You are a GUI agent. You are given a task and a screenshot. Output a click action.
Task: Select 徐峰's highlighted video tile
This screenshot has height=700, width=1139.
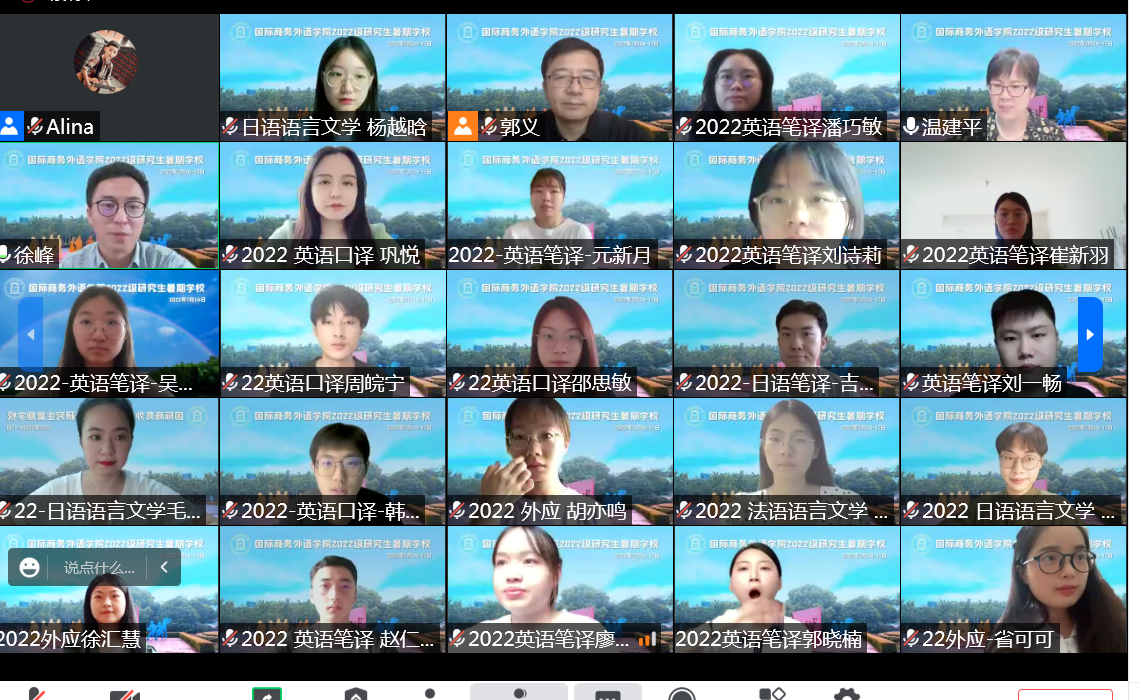[108, 205]
